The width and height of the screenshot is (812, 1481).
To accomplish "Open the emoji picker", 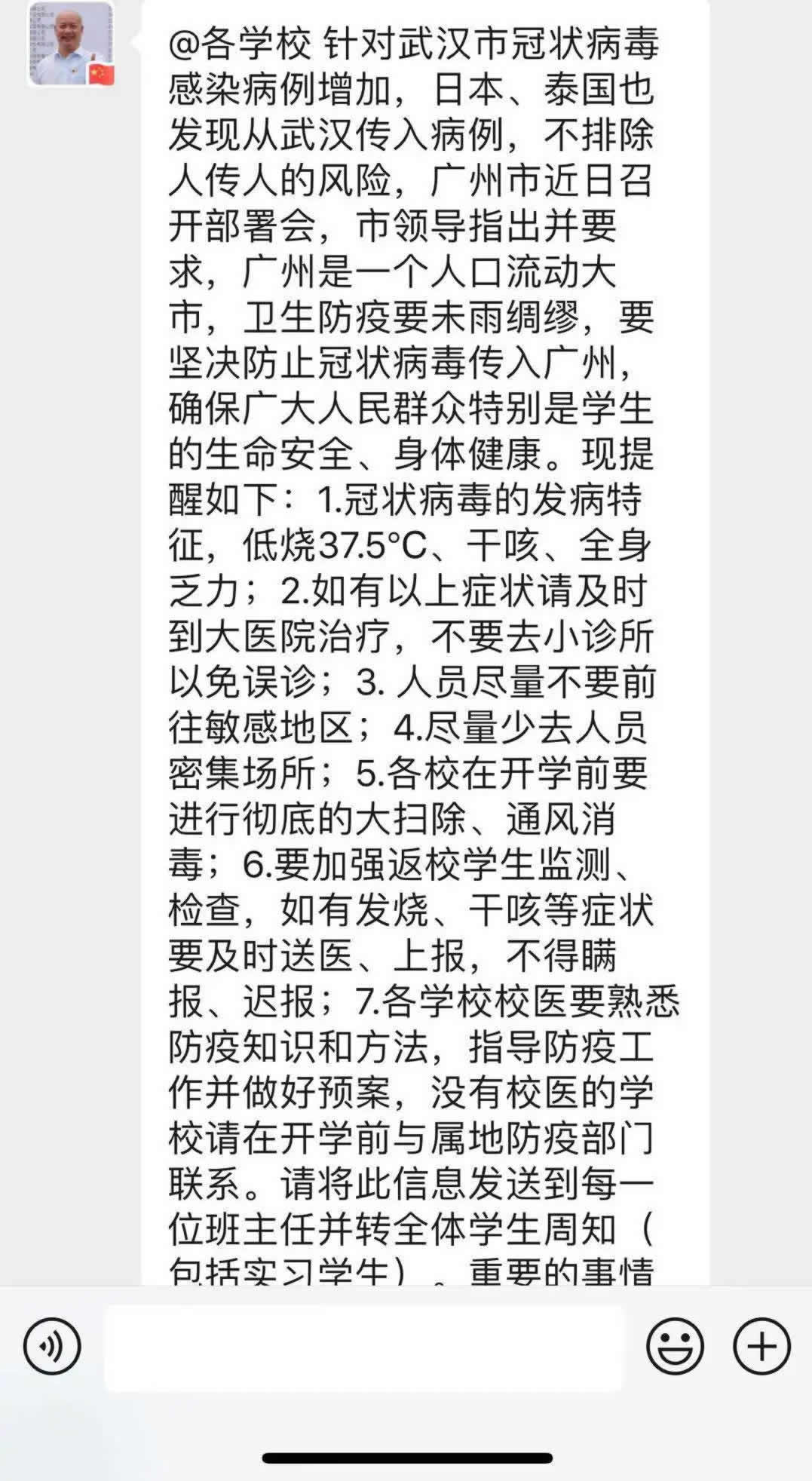I will pos(675,1346).
